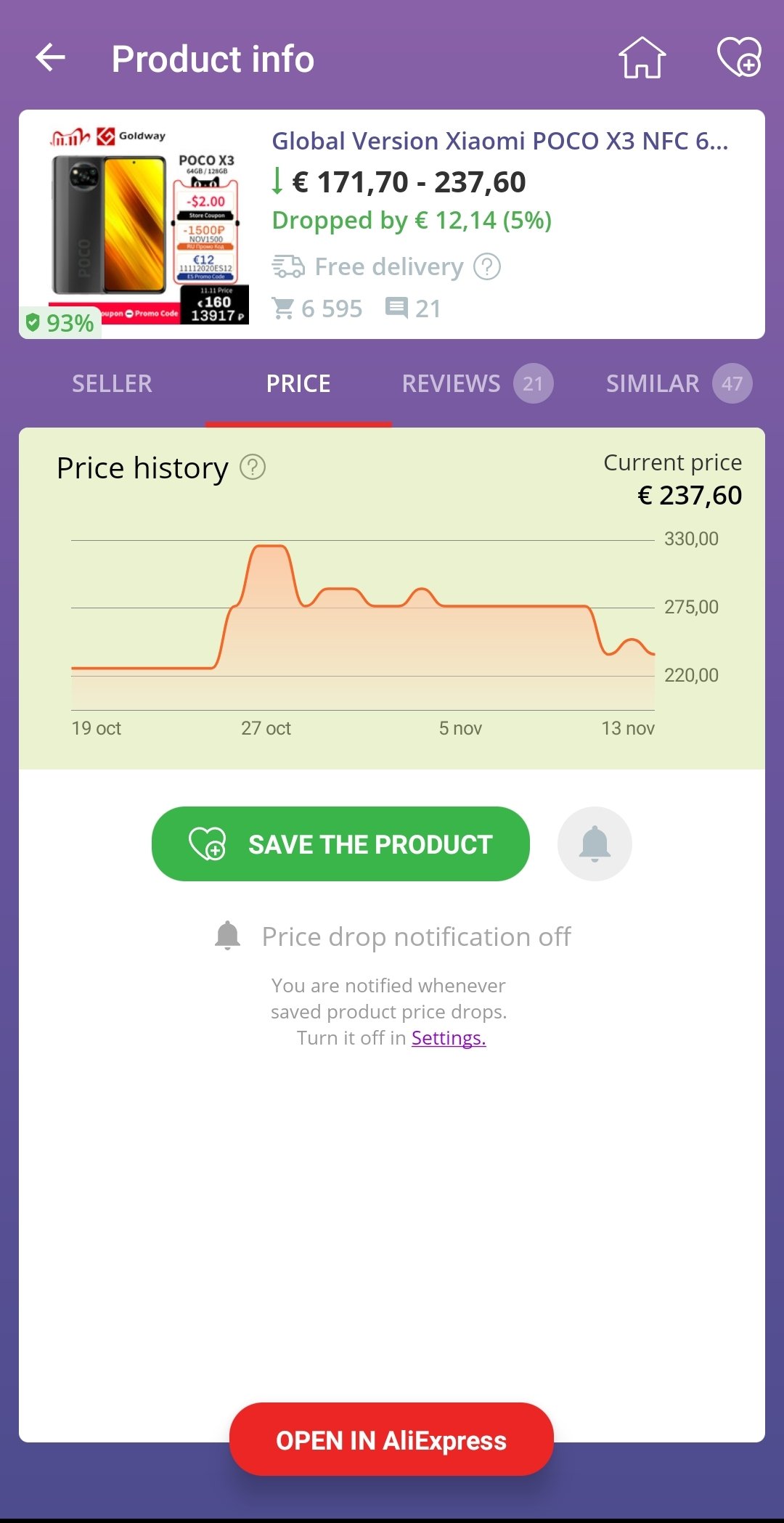The image size is (784, 1523).
Task: Toggle the price drop notification bell
Action: [595, 844]
